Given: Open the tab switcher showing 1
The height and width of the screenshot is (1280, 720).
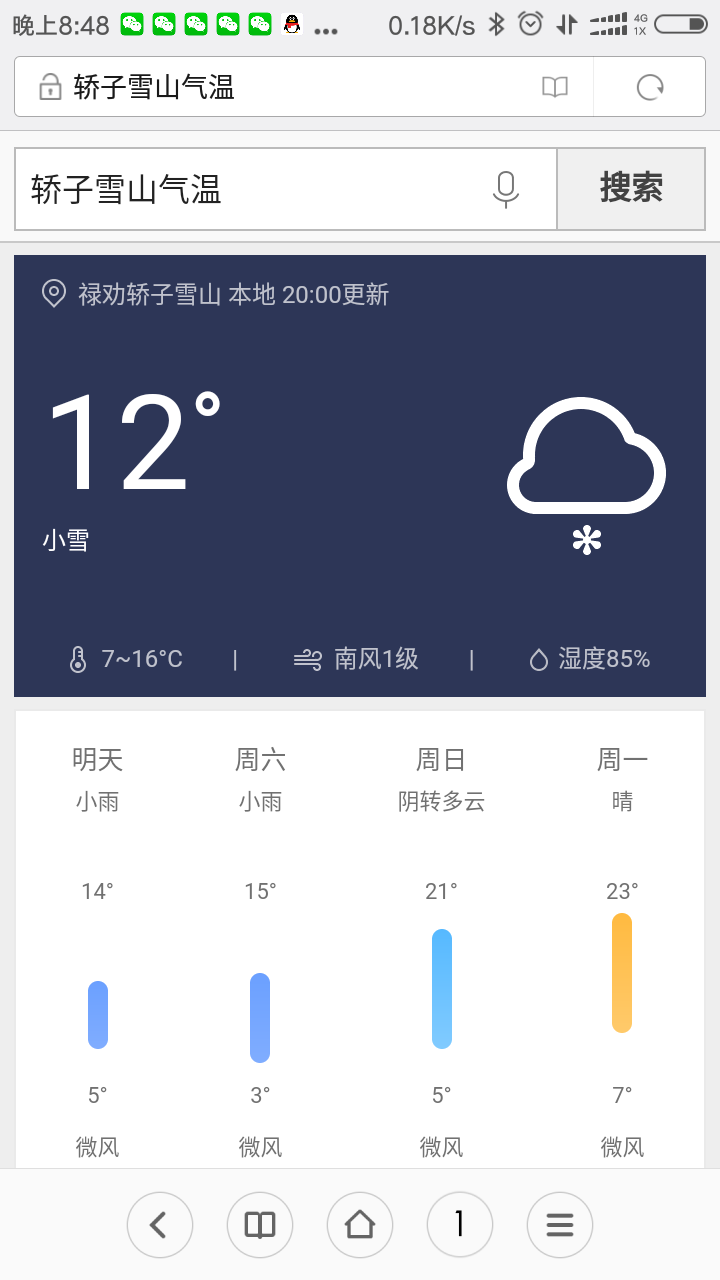Looking at the screenshot, I should pyautogui.click(x=460, y=1225).
